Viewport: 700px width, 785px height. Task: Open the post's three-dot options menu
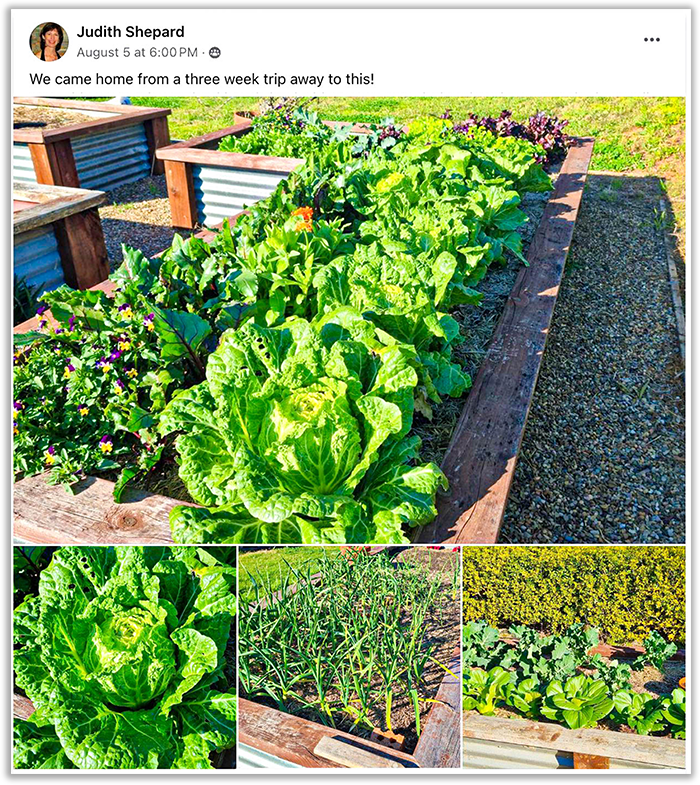click(x=652, y=40)
